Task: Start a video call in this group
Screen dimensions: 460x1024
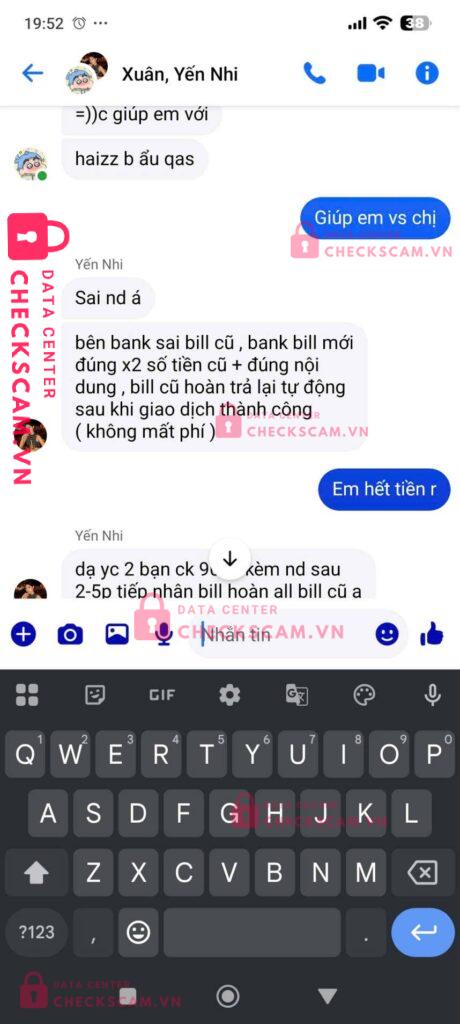Action: (370, 73)
